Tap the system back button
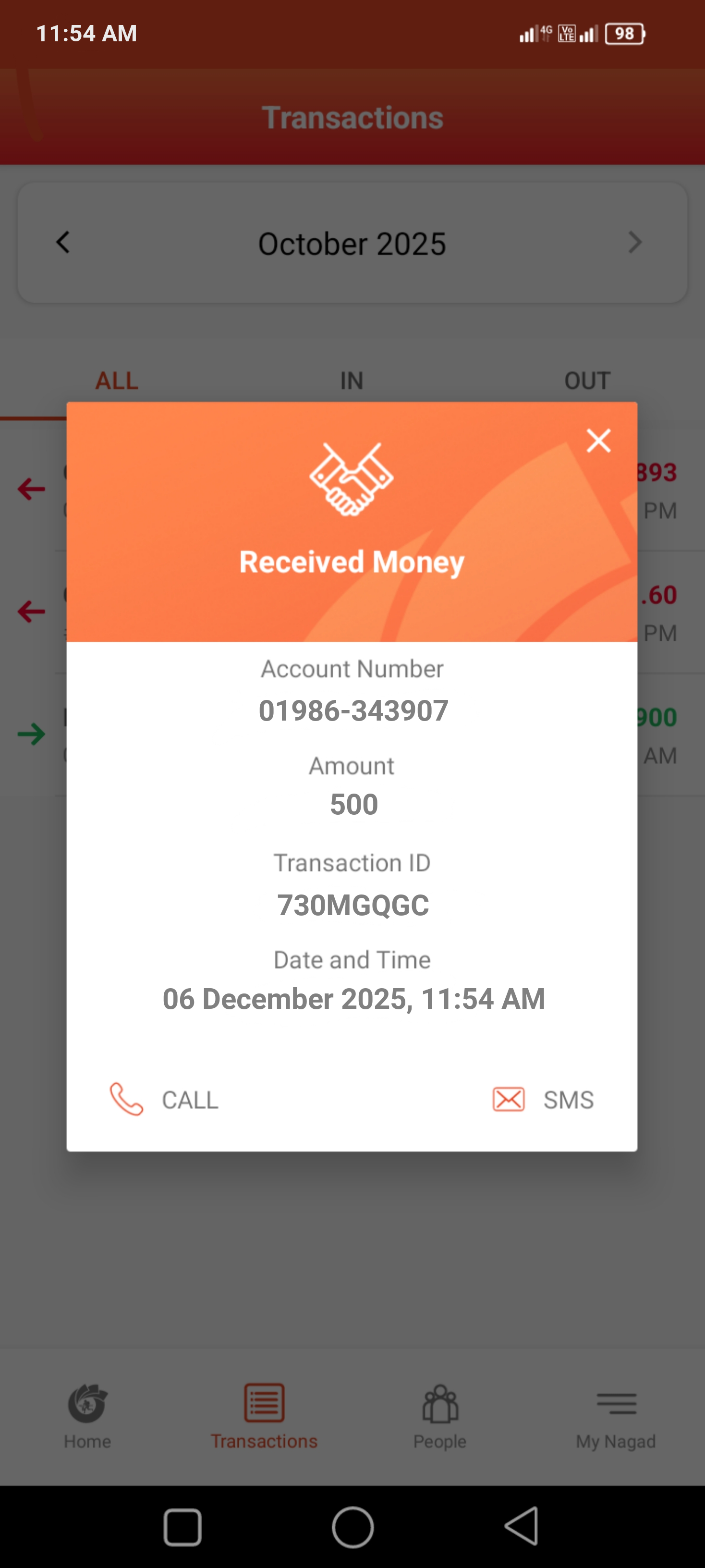705x1568 pixels. [x=522, y=1526]
